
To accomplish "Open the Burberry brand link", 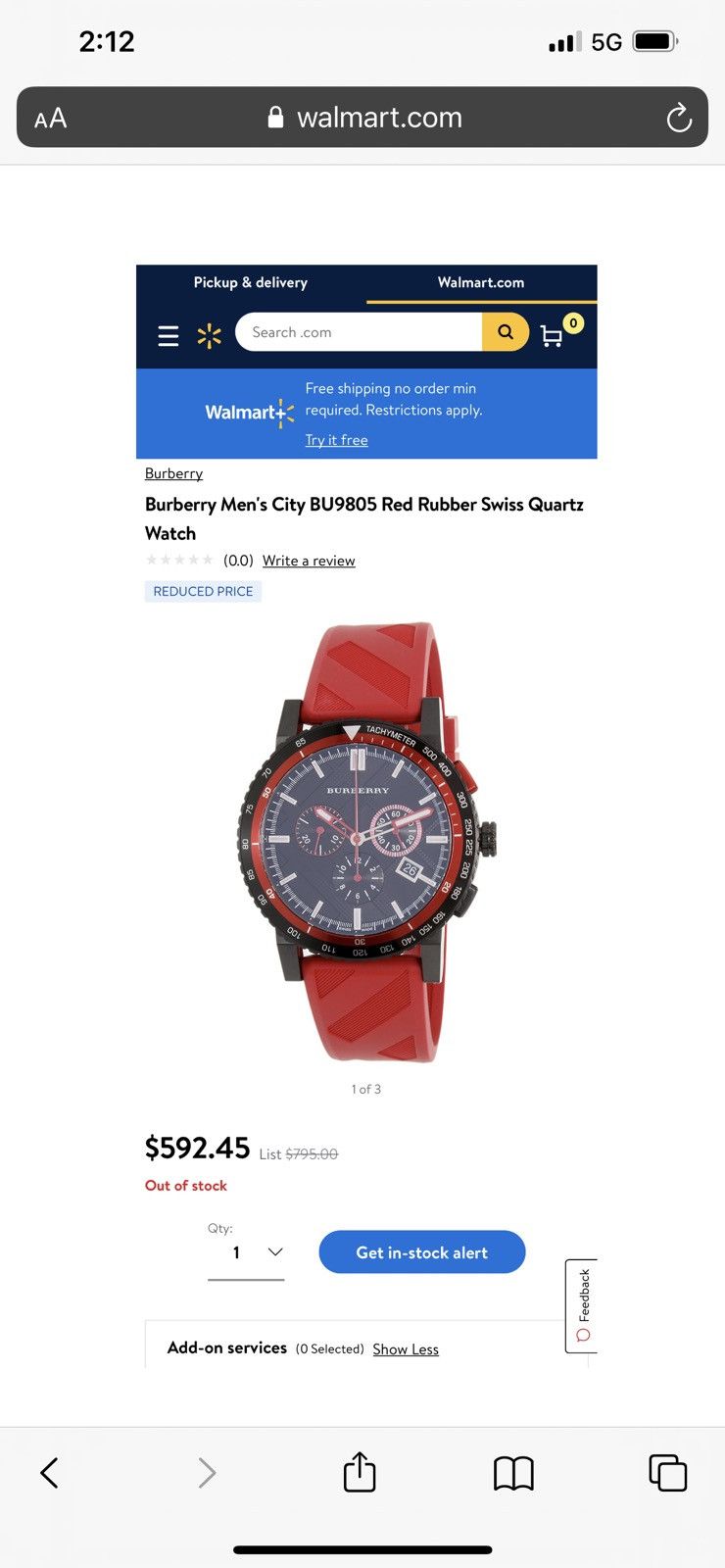I will [173, 473].
